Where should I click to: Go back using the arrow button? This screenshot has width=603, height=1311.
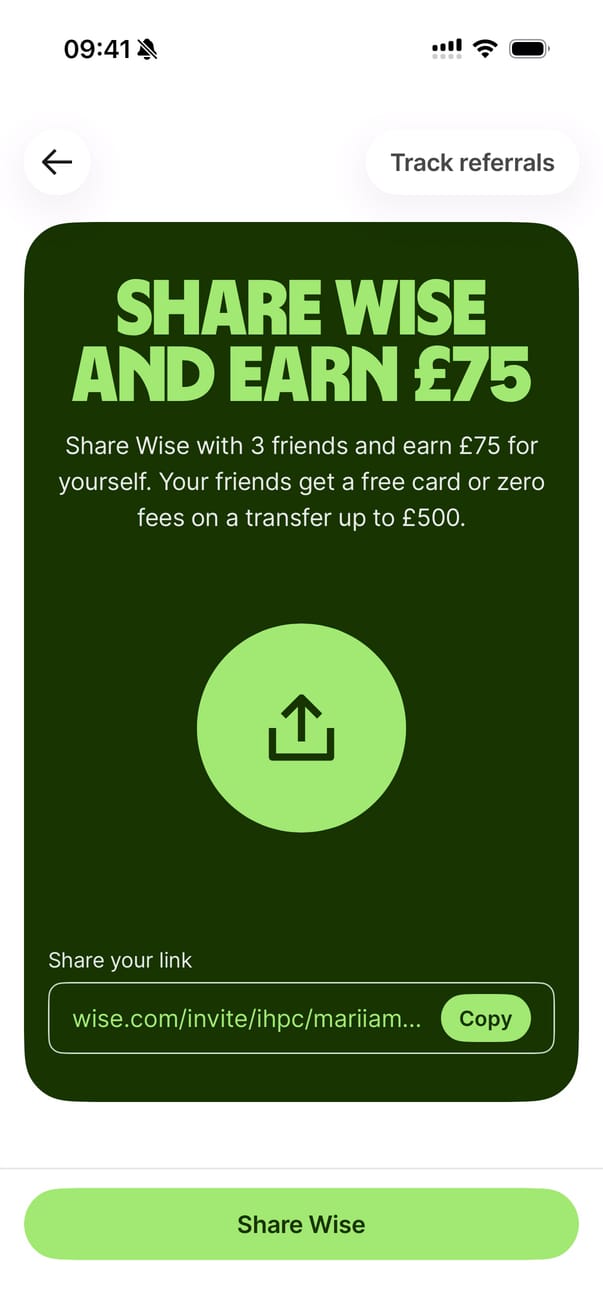[57, 162]
